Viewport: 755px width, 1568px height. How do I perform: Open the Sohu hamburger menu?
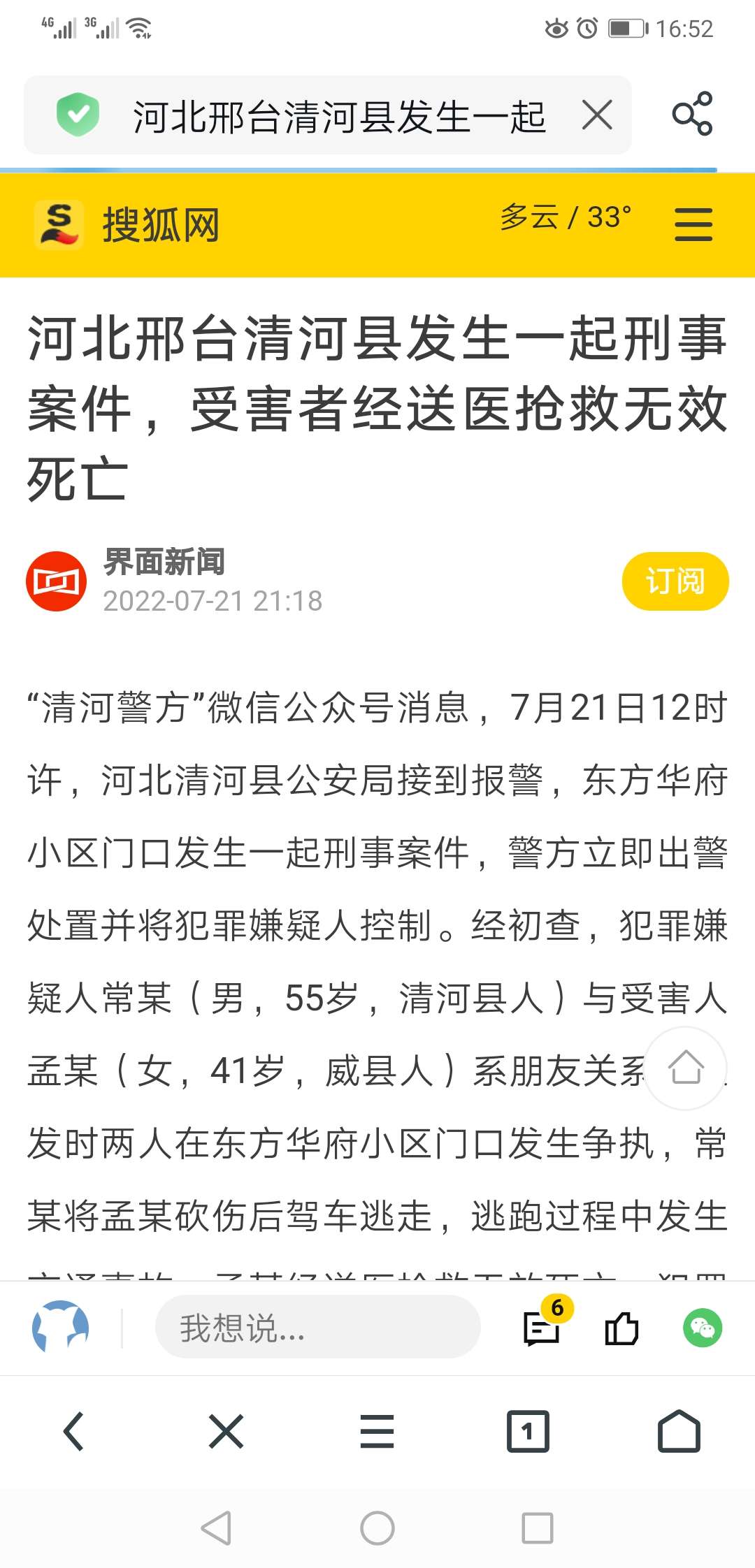coord(693,224)
